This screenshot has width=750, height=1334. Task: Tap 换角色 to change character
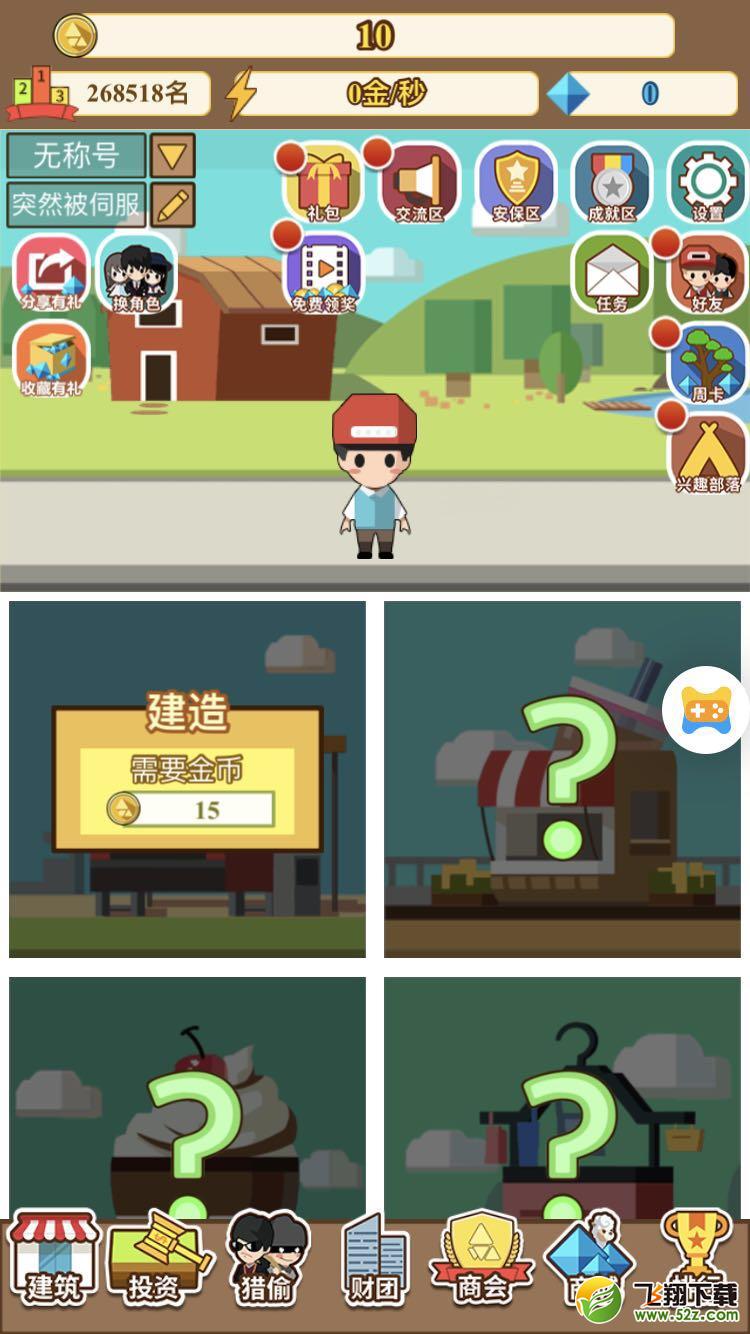(x=137, y=273)
